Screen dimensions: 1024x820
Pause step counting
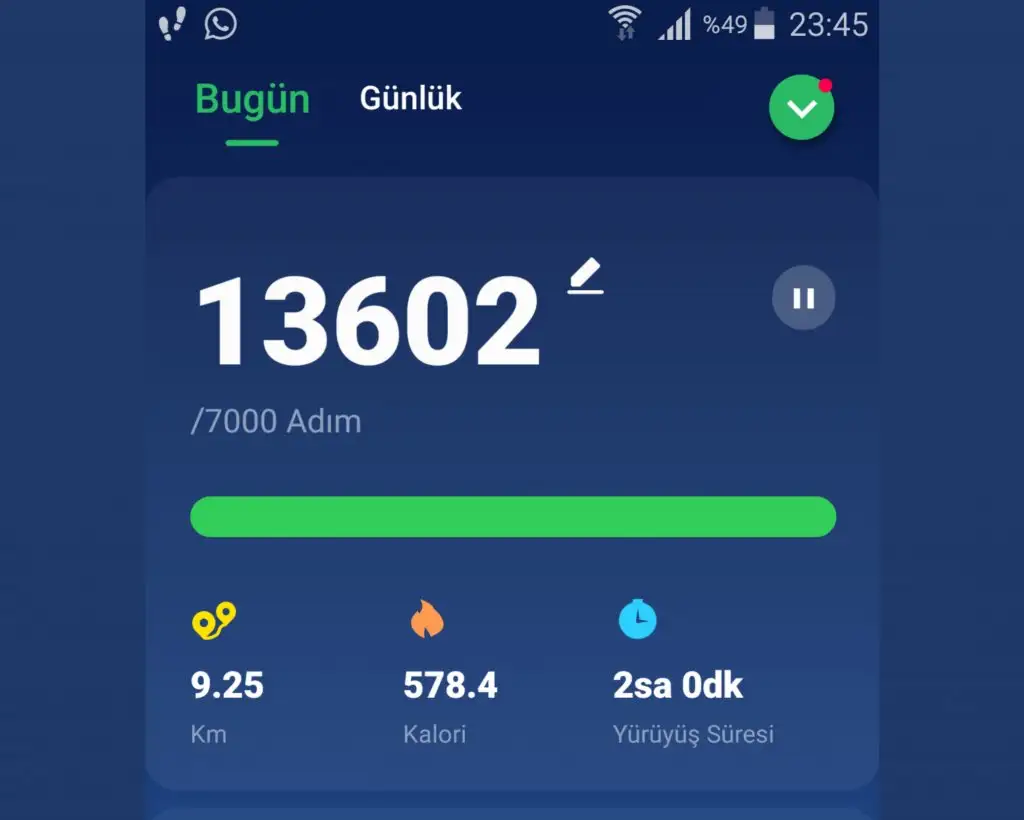click(803, 298)
